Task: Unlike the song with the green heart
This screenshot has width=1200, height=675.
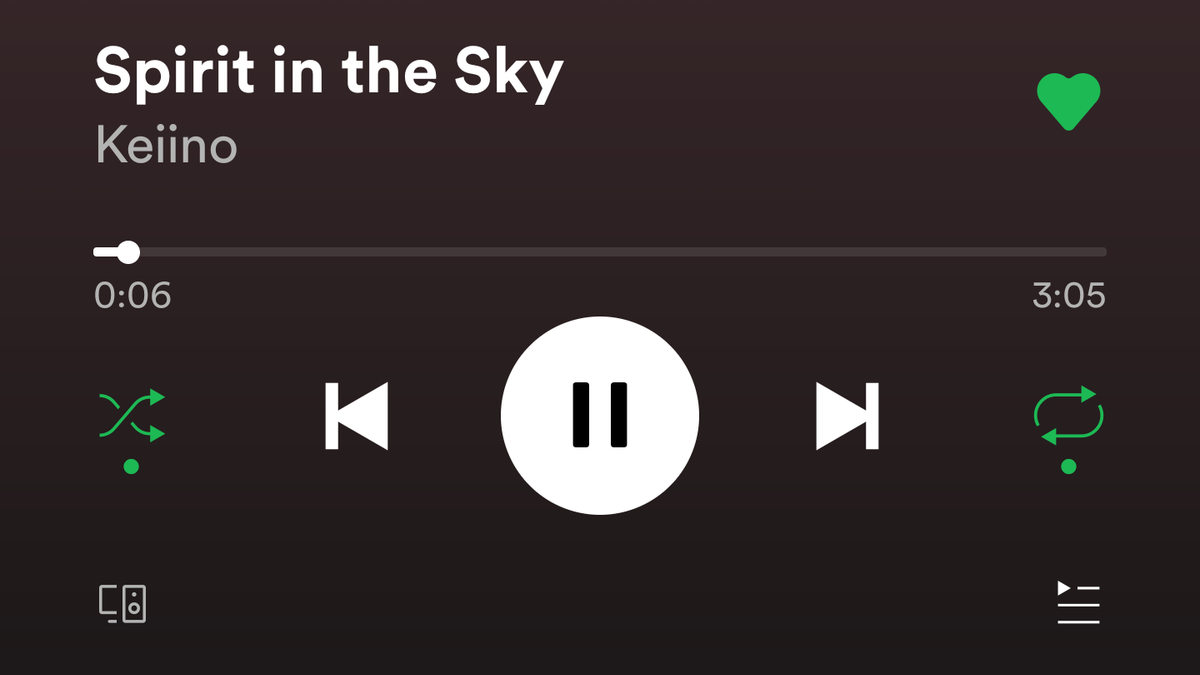Action: (1068, 102)
